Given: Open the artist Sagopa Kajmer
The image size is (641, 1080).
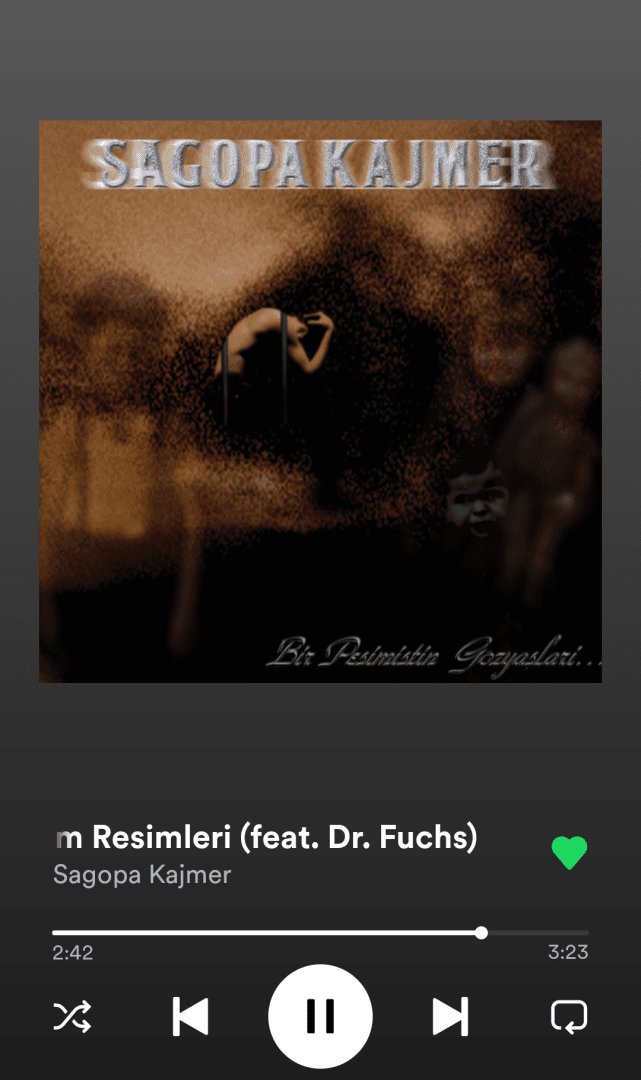Looking at the screenshot, I should click(x=142, y=875).
